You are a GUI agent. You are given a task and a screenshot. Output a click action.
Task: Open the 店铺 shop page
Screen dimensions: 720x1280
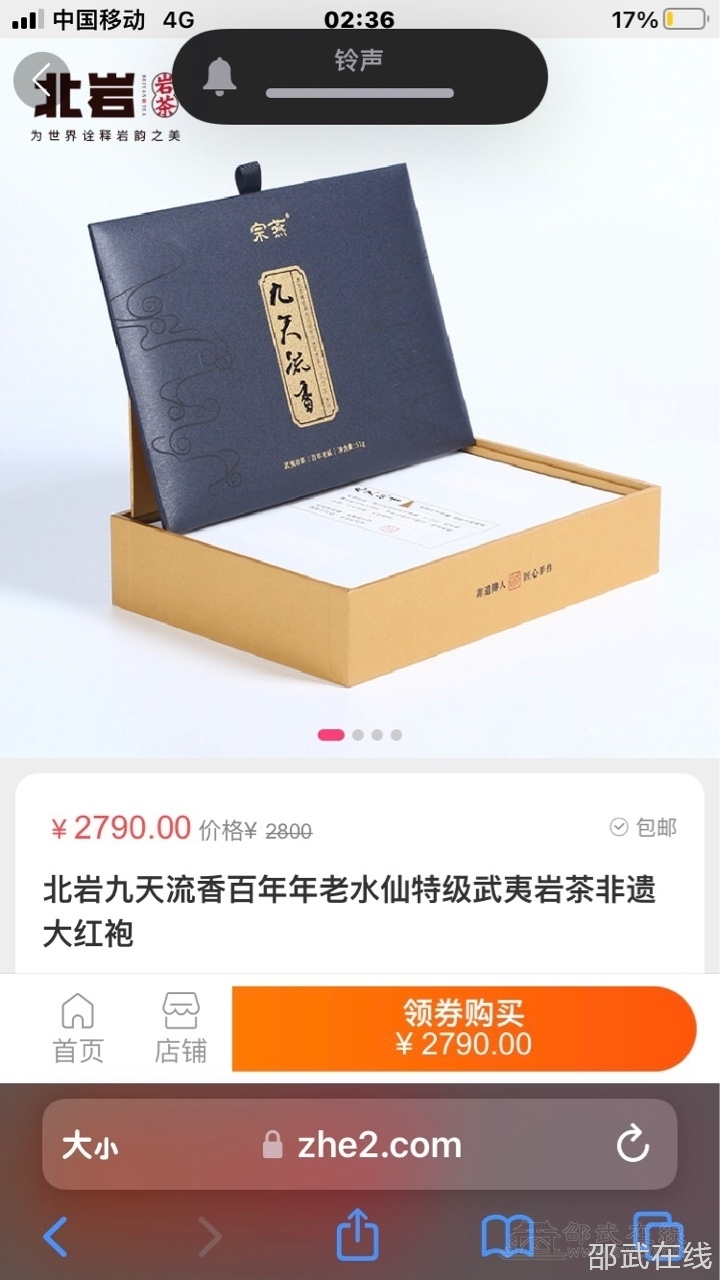tap(181, 1028)
